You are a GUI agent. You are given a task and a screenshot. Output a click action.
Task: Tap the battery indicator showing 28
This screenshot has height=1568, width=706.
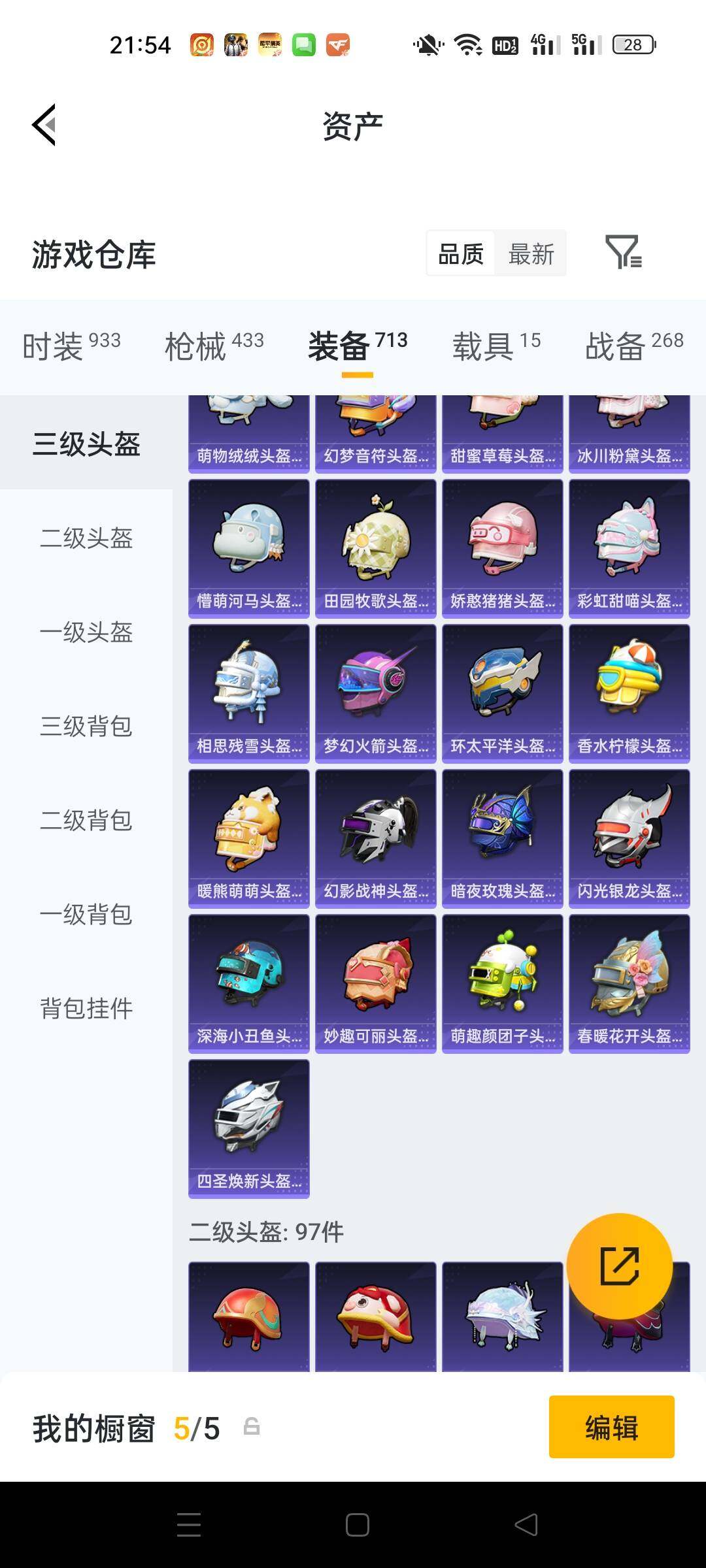click(x=631, y=44)
